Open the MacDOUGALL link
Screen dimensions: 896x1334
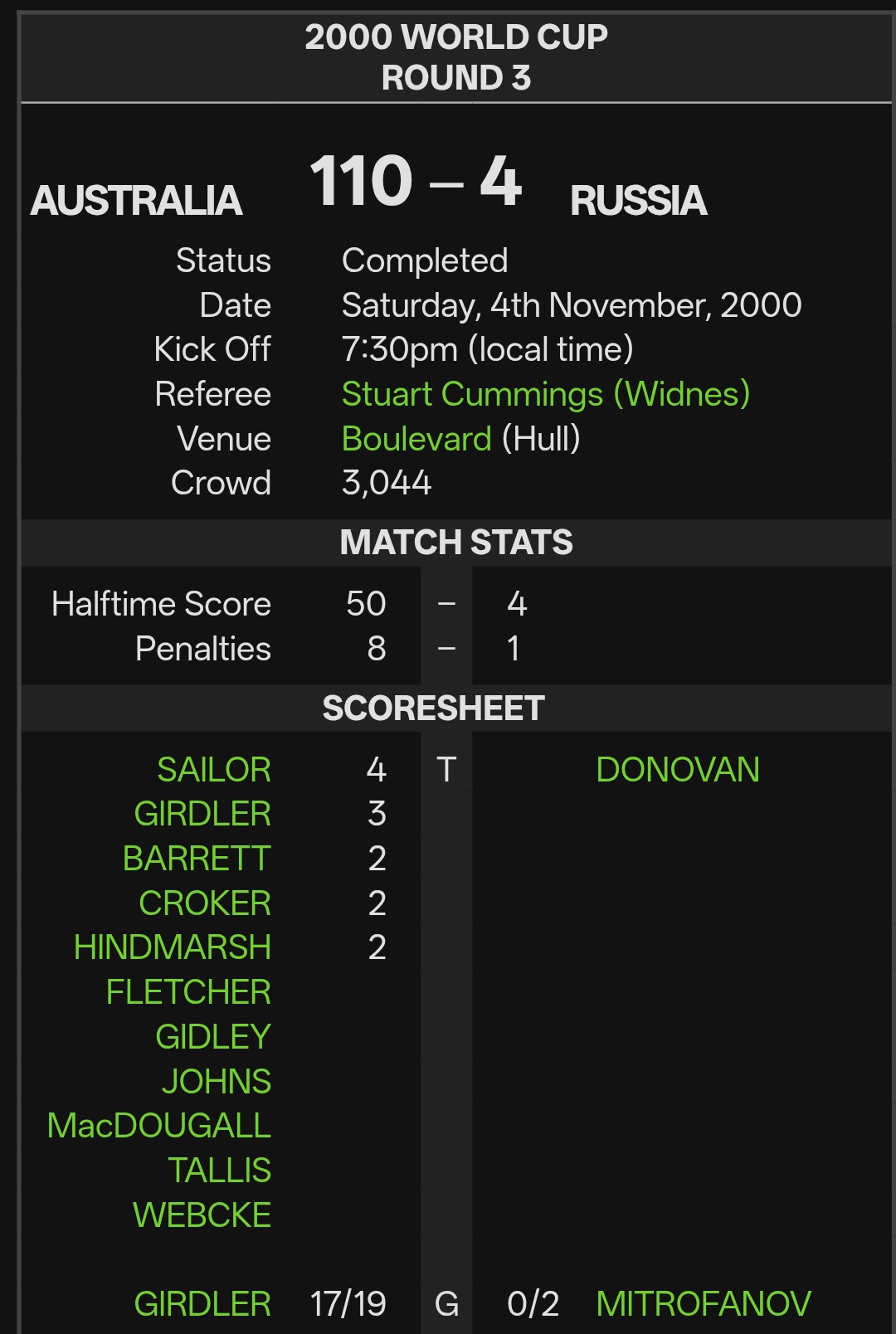point(159,1126)
